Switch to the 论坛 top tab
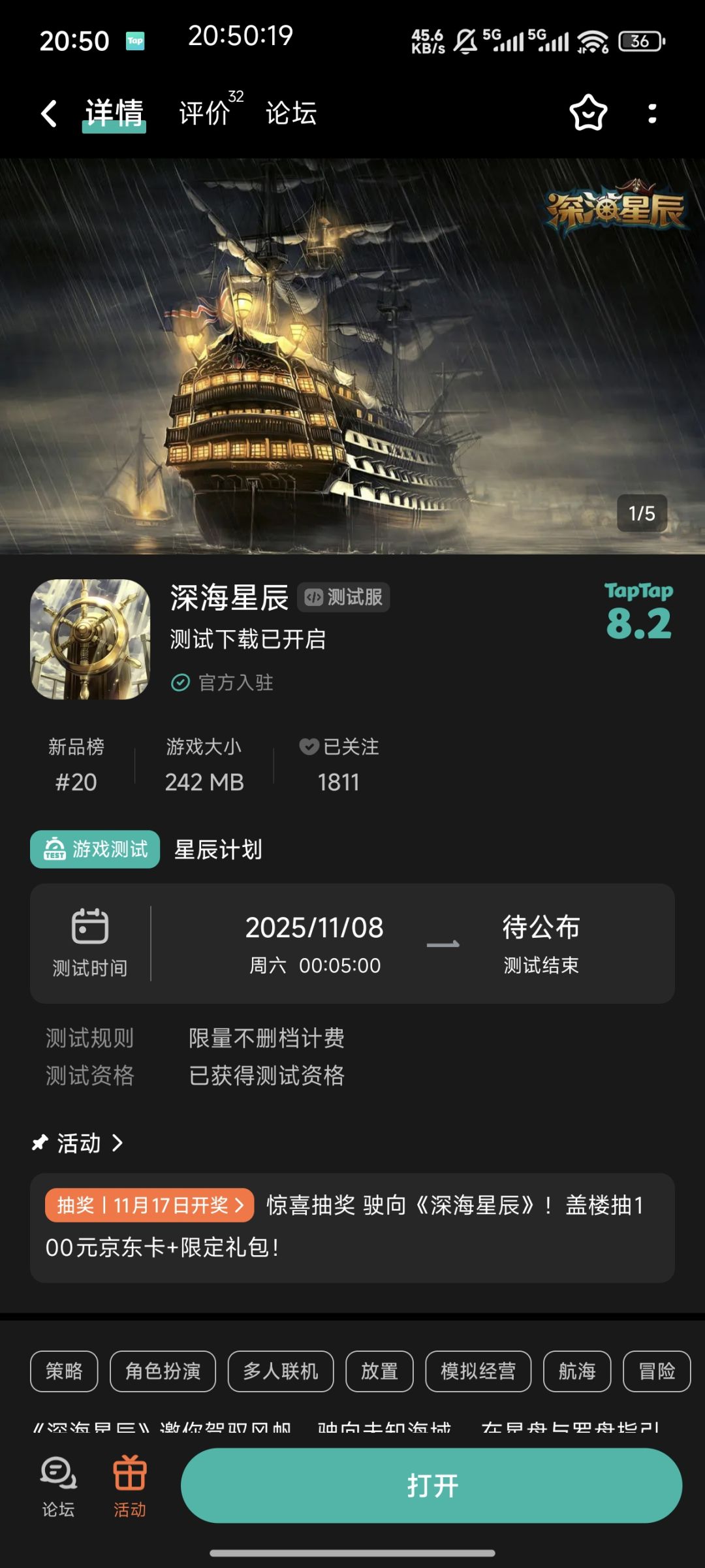The width and height of the screenshot is (705, 1568). pos(291,113)
